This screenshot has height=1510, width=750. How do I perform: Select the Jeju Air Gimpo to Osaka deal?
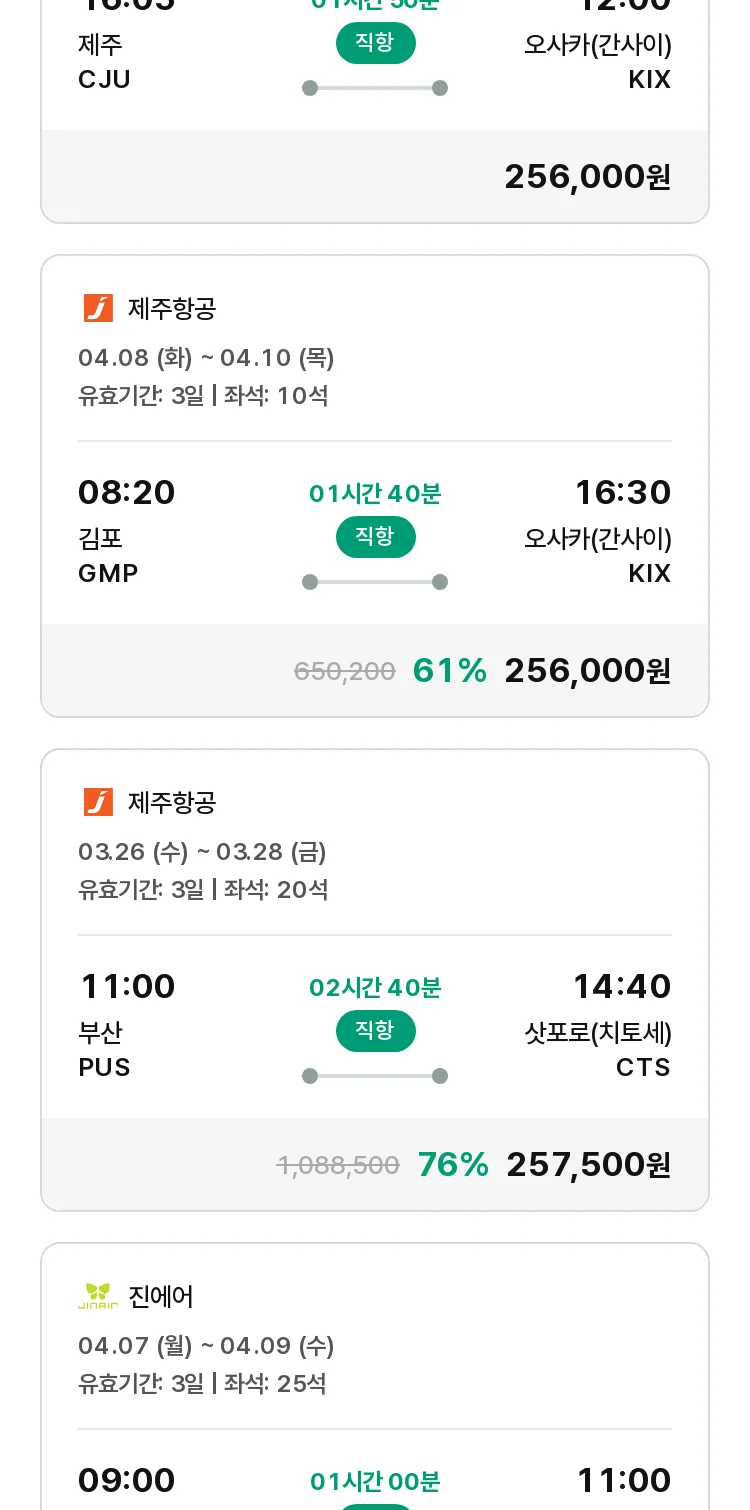pyautogui.click(x=375, y=486)
